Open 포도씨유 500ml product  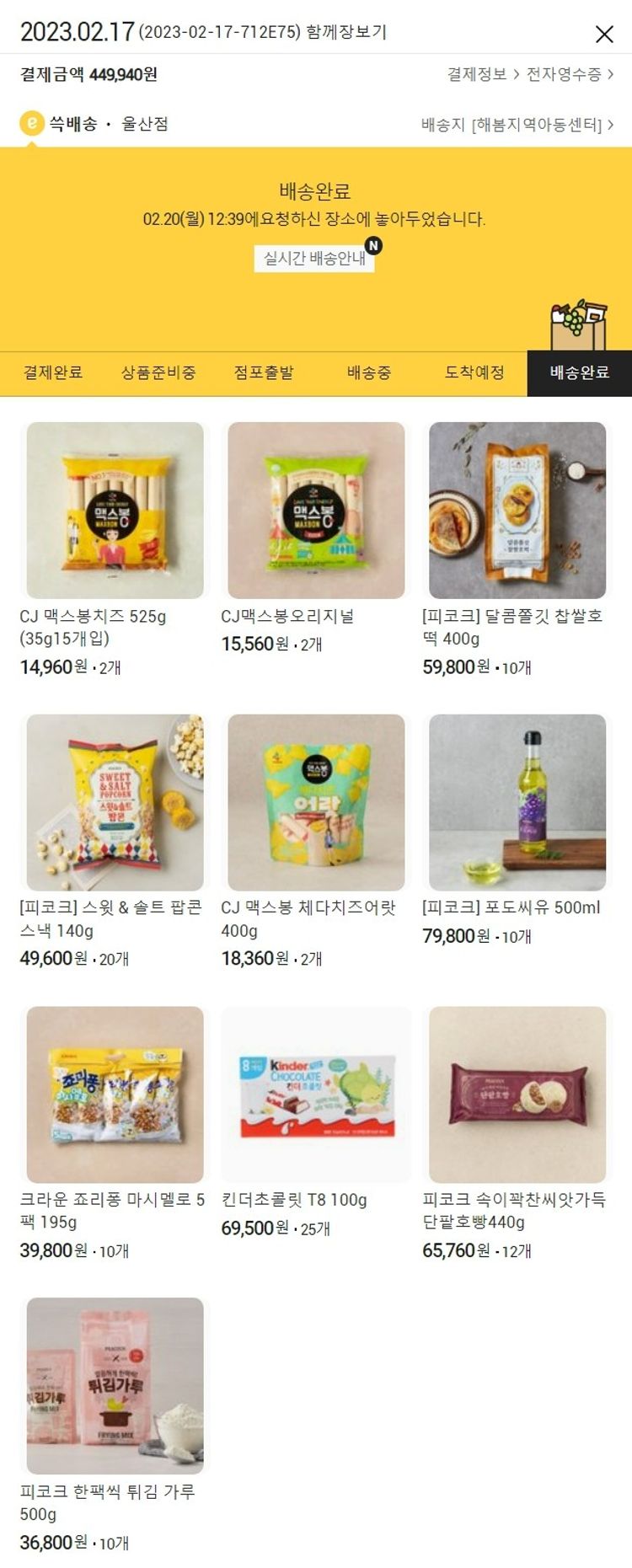[x=517, y=802]
